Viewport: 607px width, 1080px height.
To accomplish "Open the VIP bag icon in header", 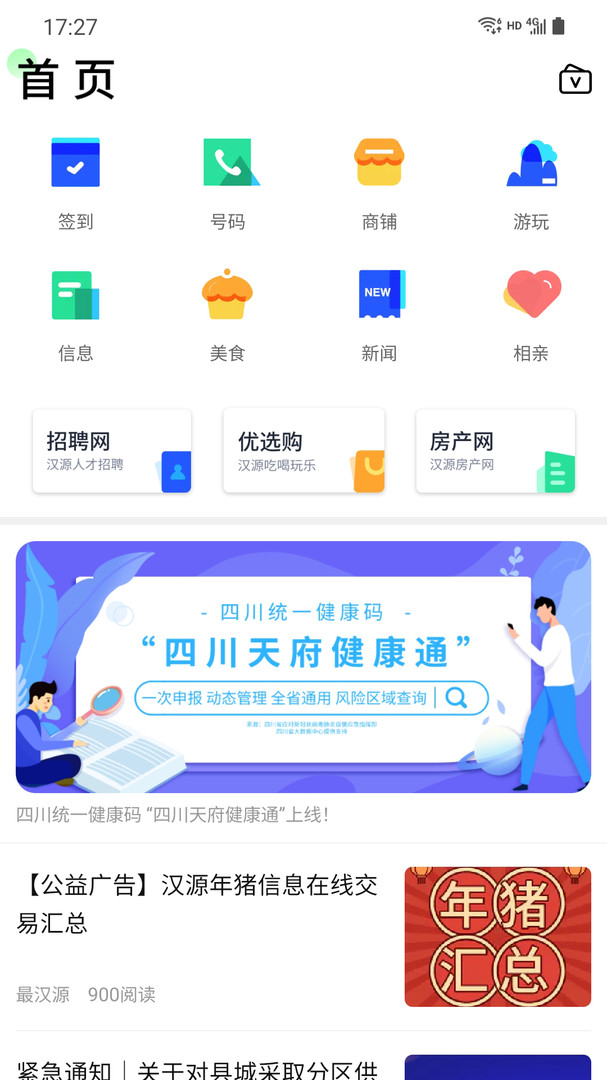I will [x=575, y=80].
